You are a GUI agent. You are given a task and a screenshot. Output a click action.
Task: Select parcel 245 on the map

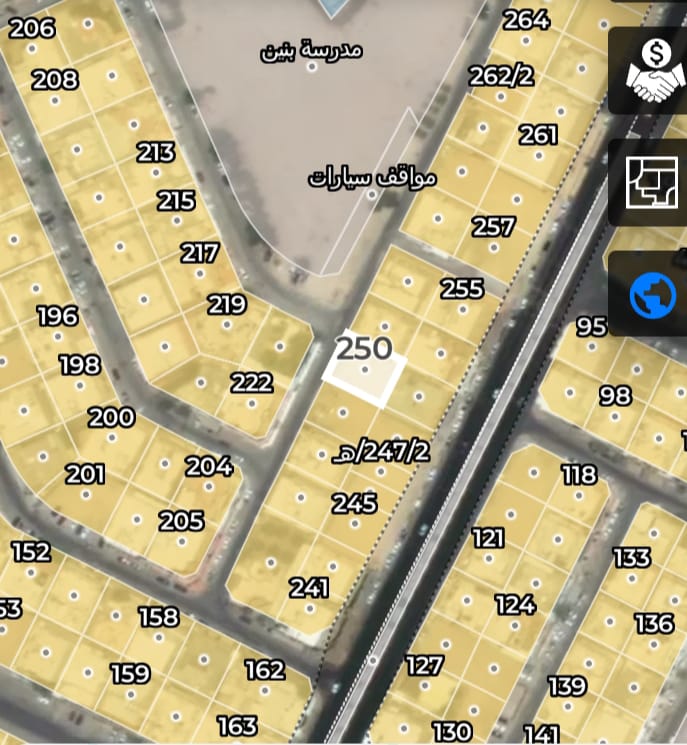tap(354, 503)
